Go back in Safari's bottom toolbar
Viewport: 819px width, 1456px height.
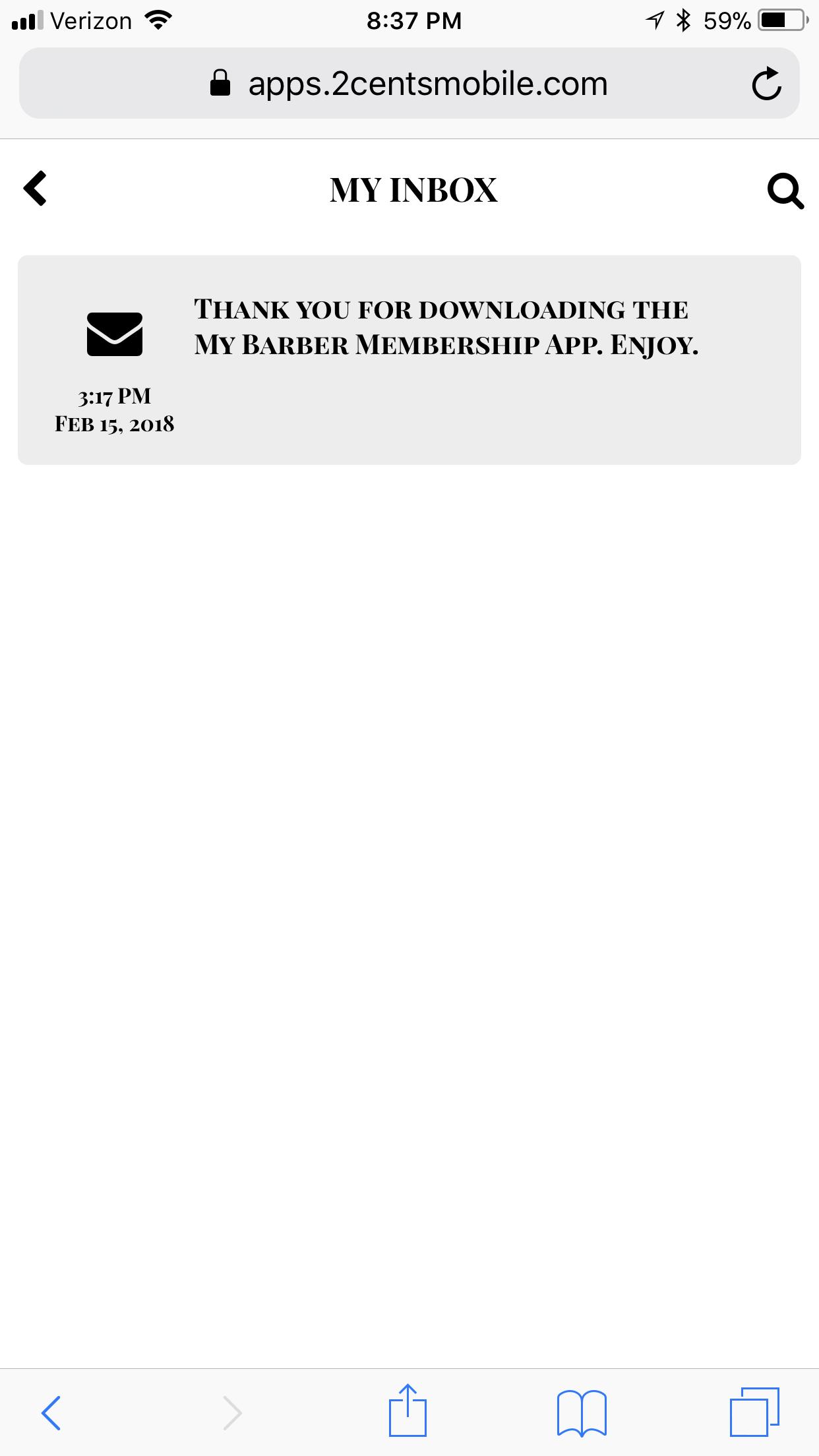tap(51, 1412)
